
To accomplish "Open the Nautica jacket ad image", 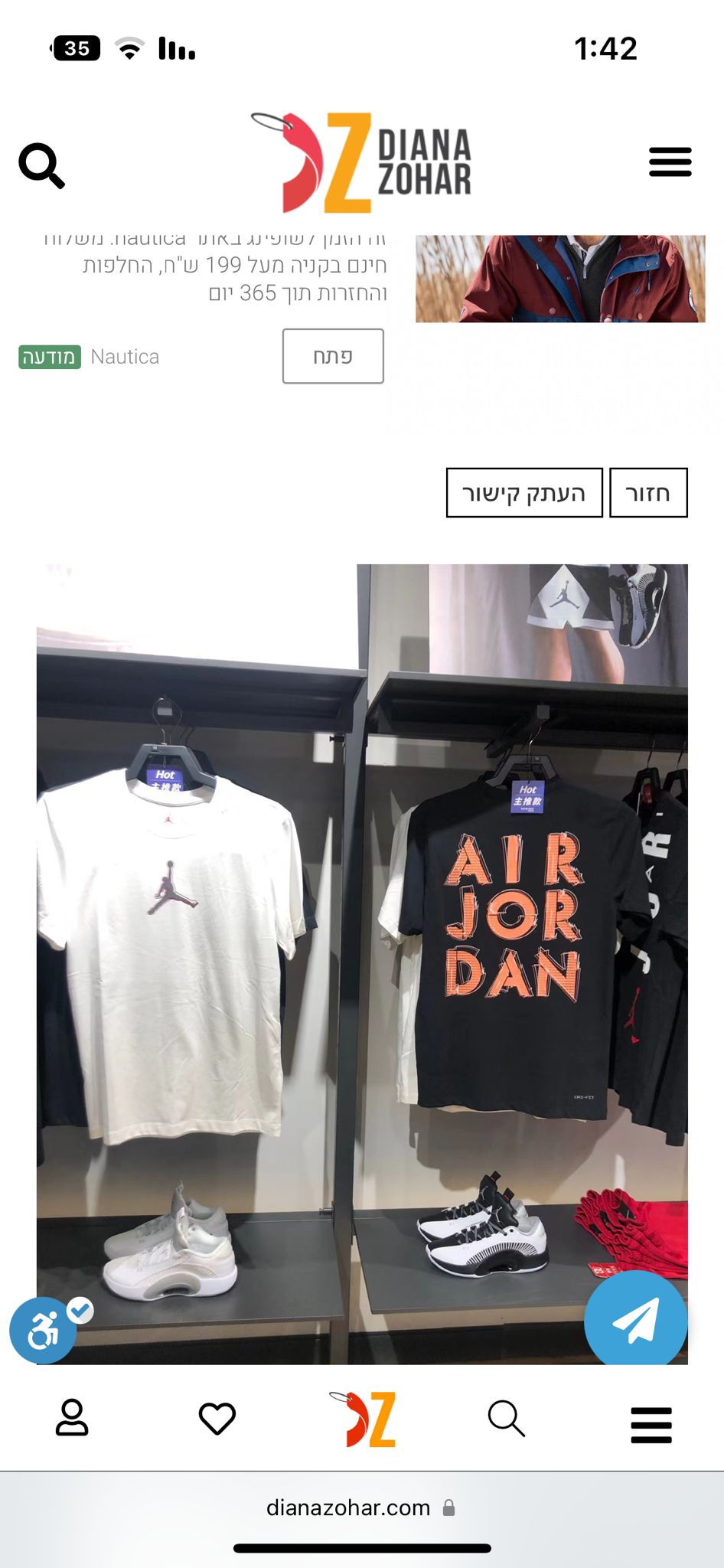I will (x=559, y=279).
